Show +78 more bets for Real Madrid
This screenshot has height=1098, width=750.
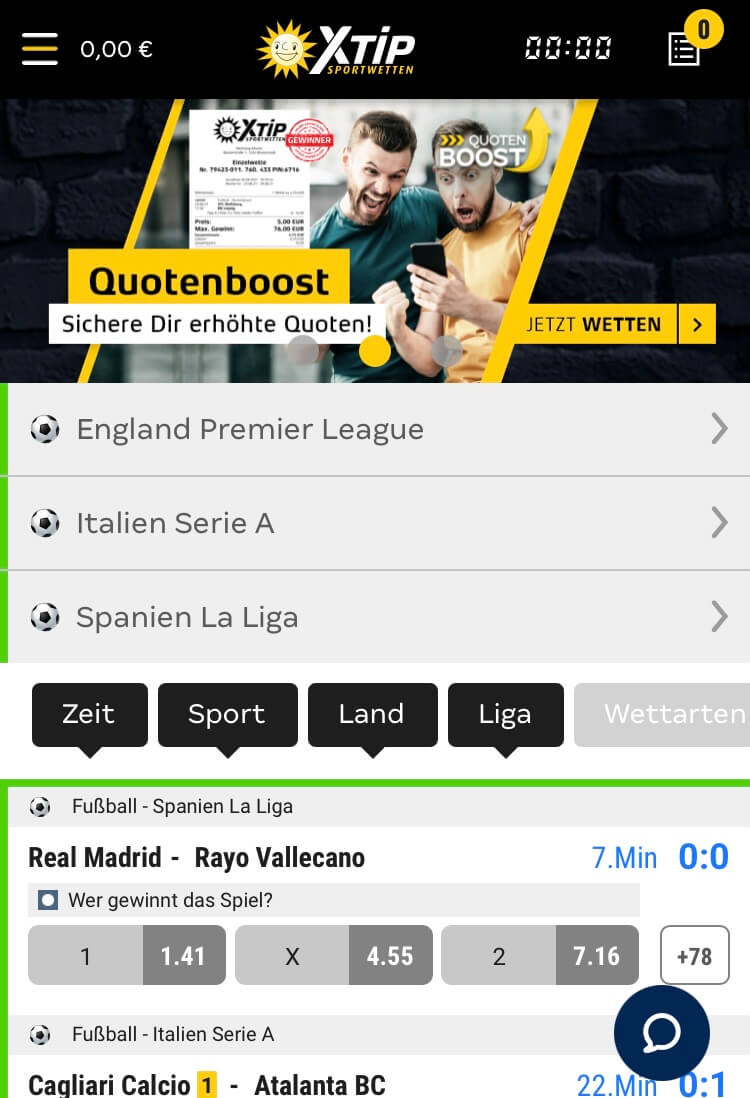694,956
